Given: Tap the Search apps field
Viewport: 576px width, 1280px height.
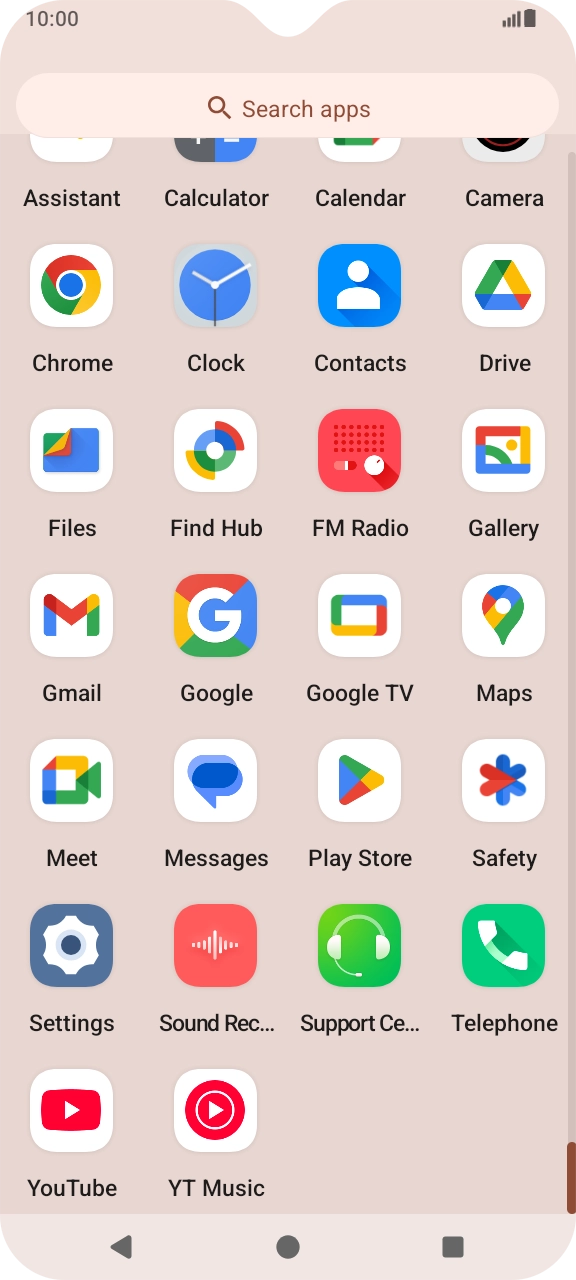Looking at the screenshot, I should (287, 109).
